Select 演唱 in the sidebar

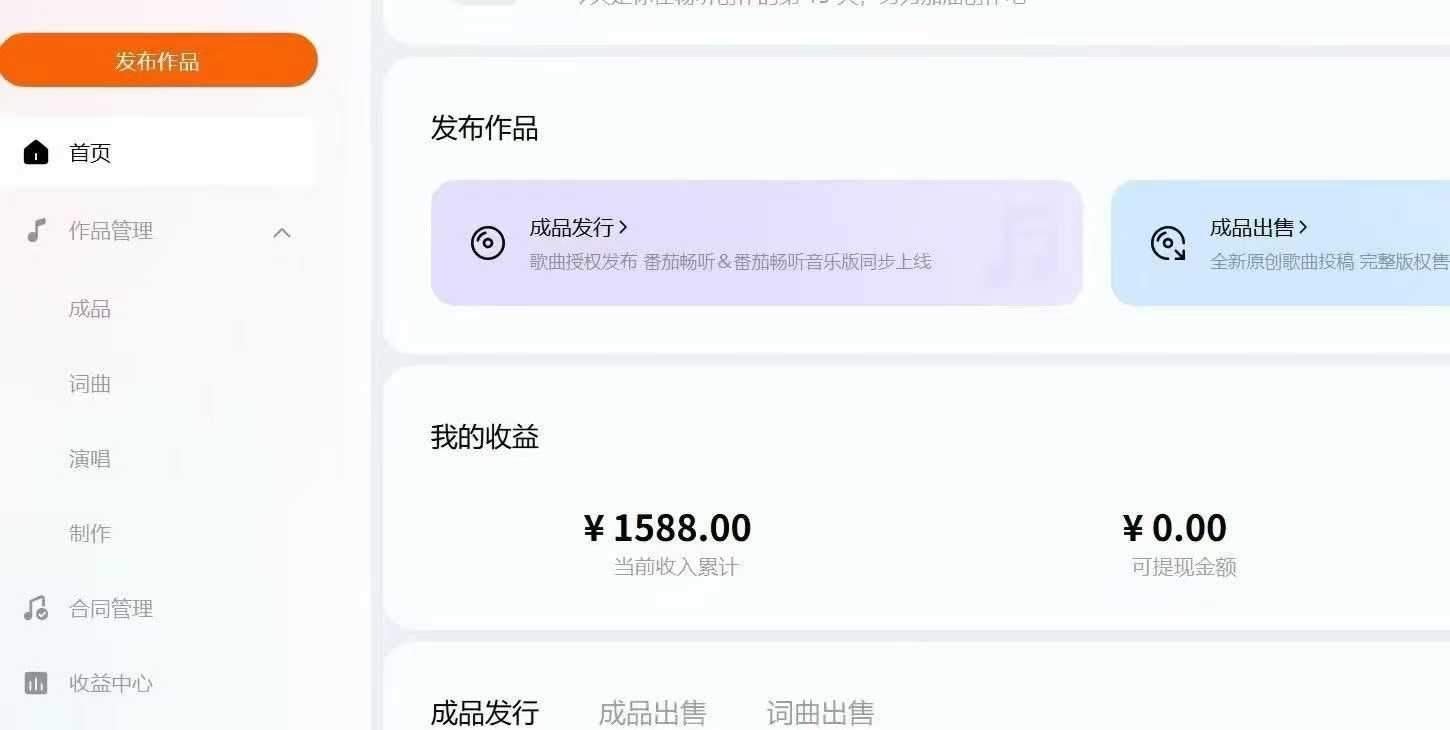90,459
